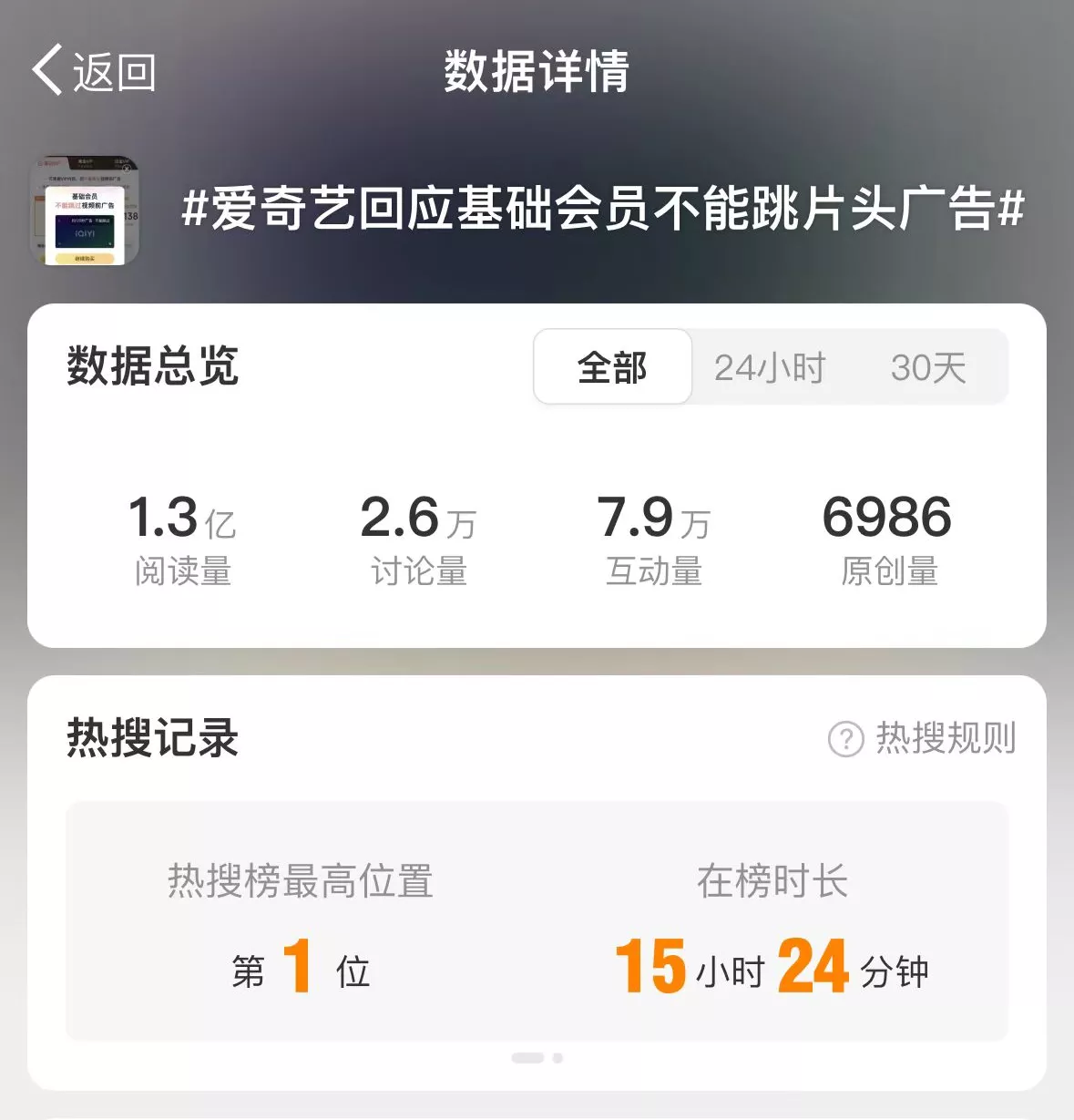
Task: Tap the 讨论量 statistic showing 2.6万
Action: click(417, 538)
